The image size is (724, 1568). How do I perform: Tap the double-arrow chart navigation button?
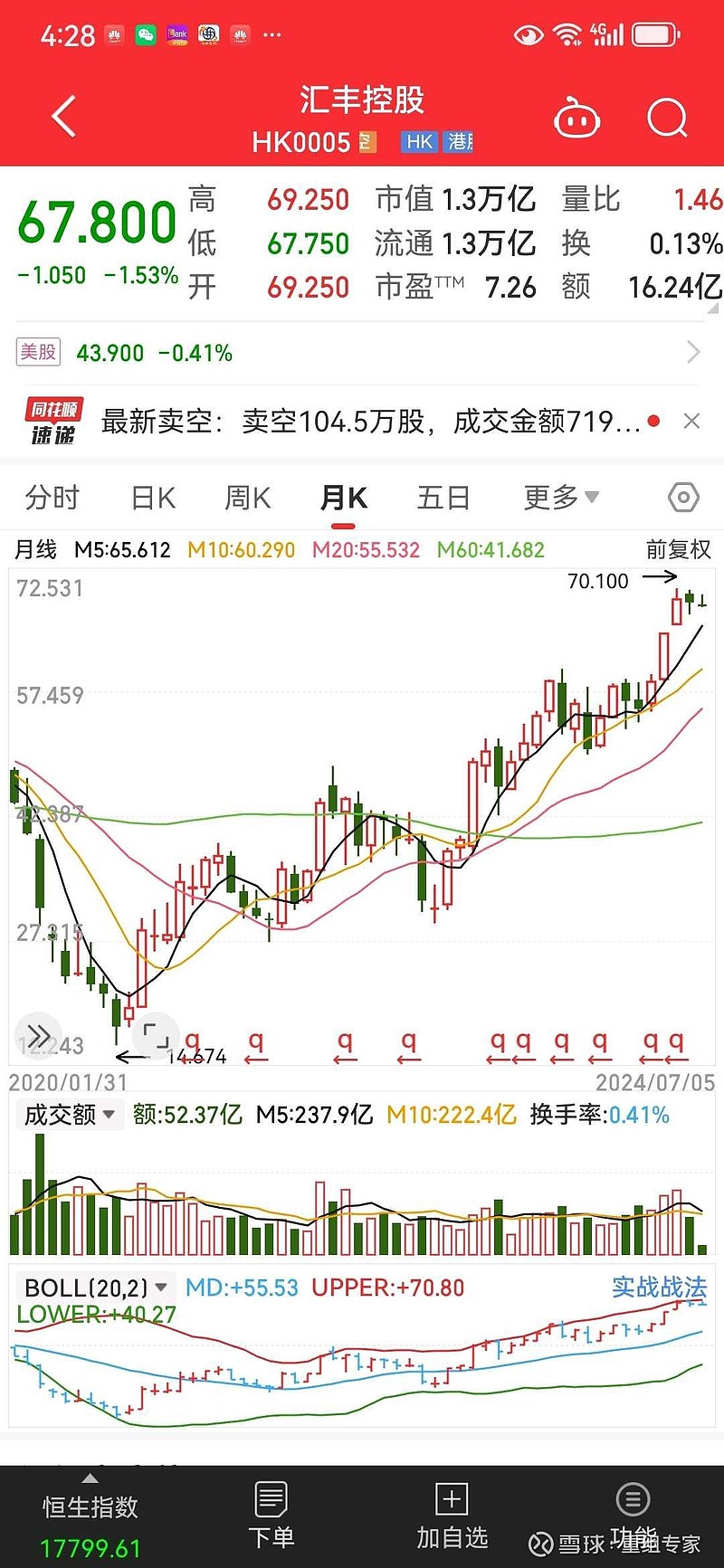click(x=38, y=1035)
